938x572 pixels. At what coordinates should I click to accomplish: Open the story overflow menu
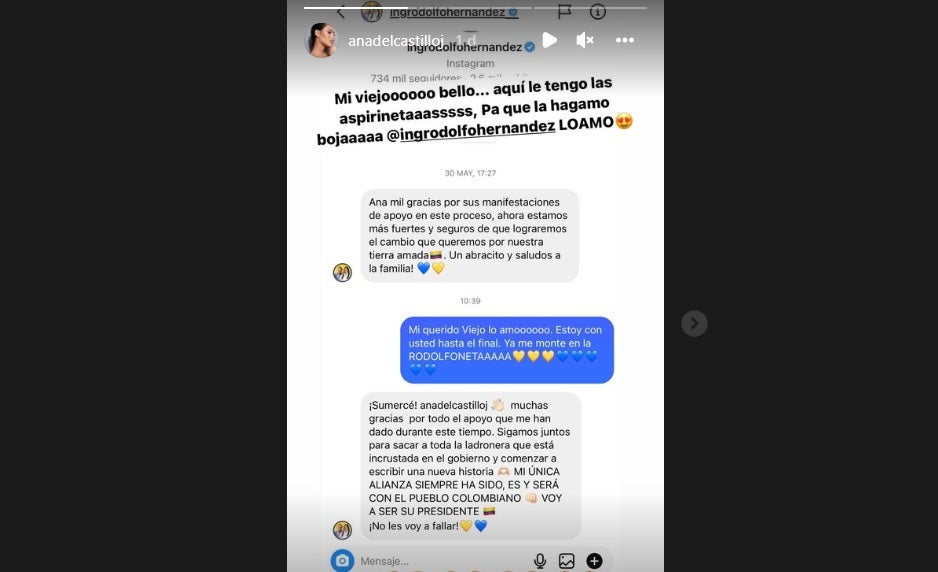coord(625,41)
